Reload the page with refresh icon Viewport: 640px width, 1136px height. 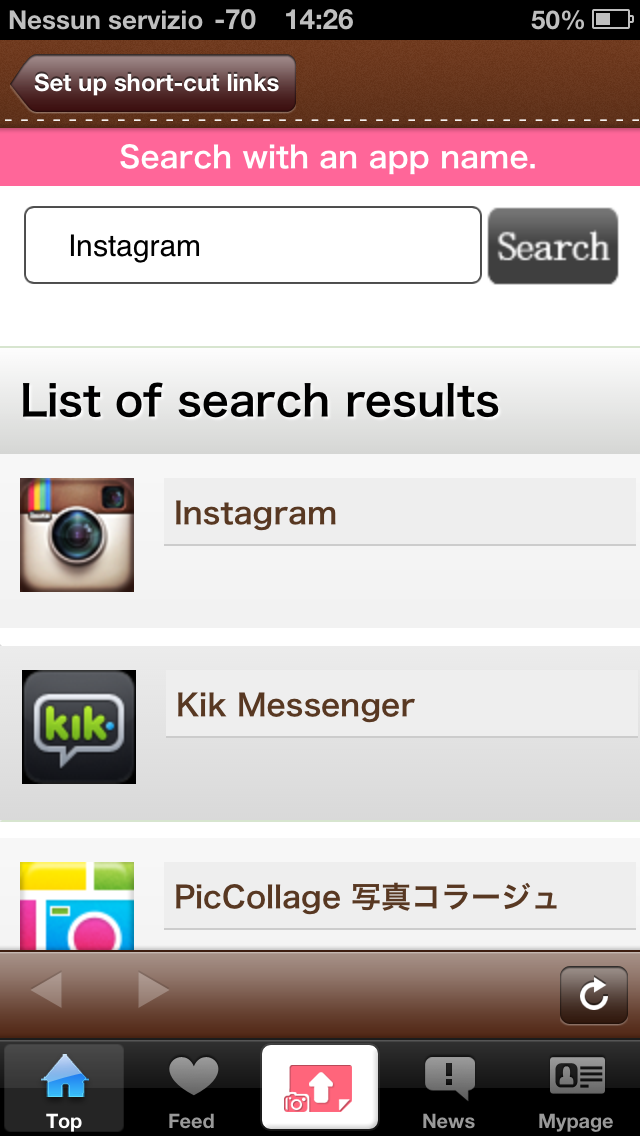click(x=593, y=994)
